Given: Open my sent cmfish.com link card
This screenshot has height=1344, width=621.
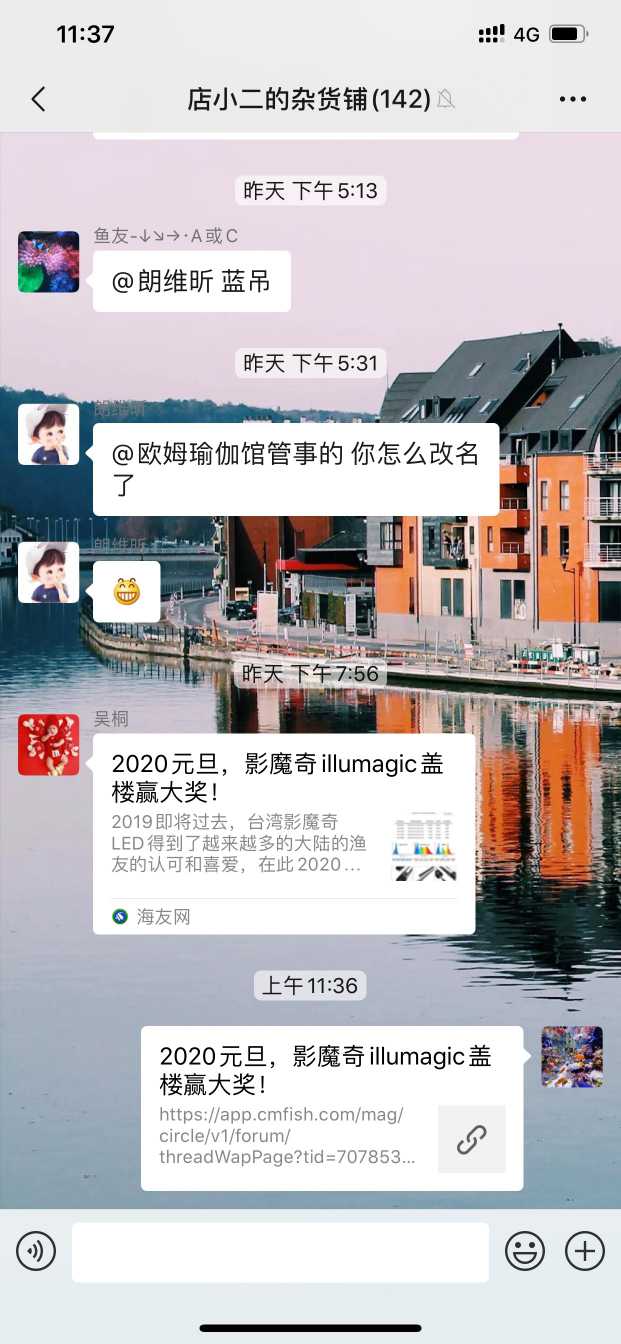Looking at the screenshot, I should pyautogui.click(x=331, y=1108).
